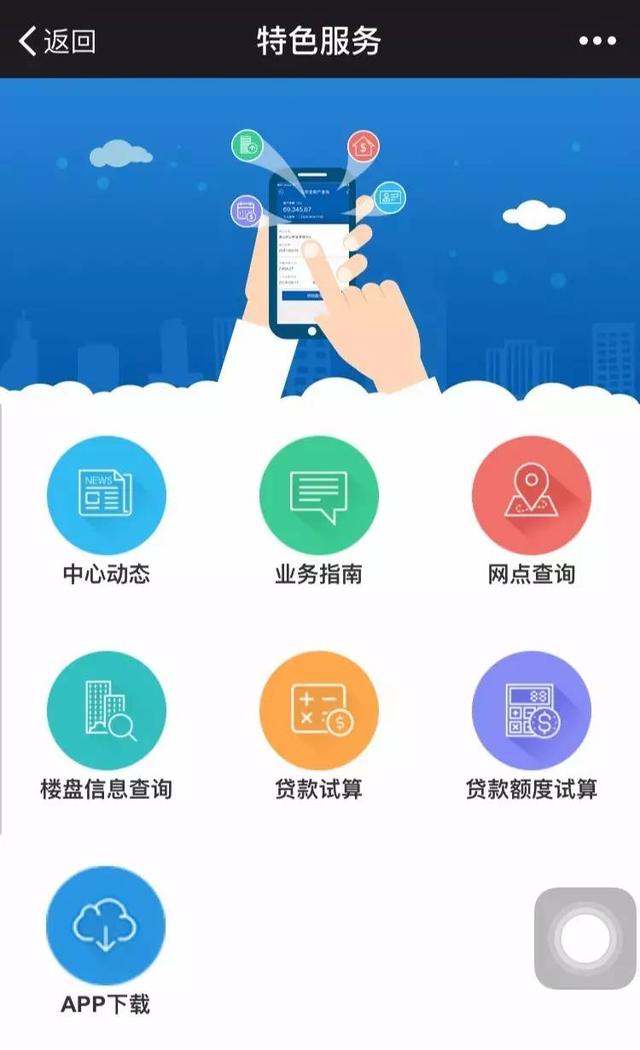Go back using the 返回 button
This screenshot has height=1050, width=640.
point(58,41)
